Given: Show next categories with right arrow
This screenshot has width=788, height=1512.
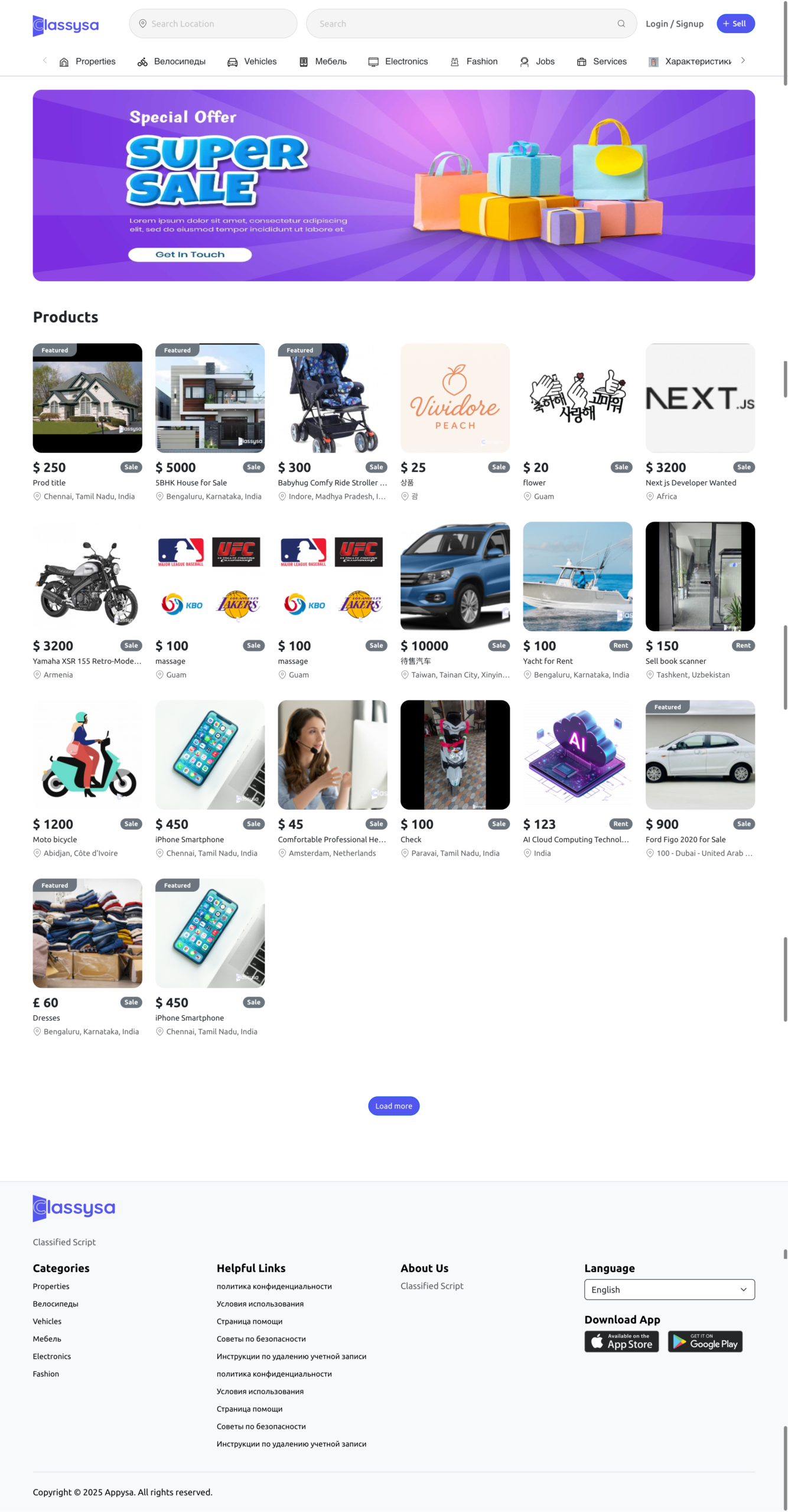Looking at the screenshot, I should [x=743, y=60].
